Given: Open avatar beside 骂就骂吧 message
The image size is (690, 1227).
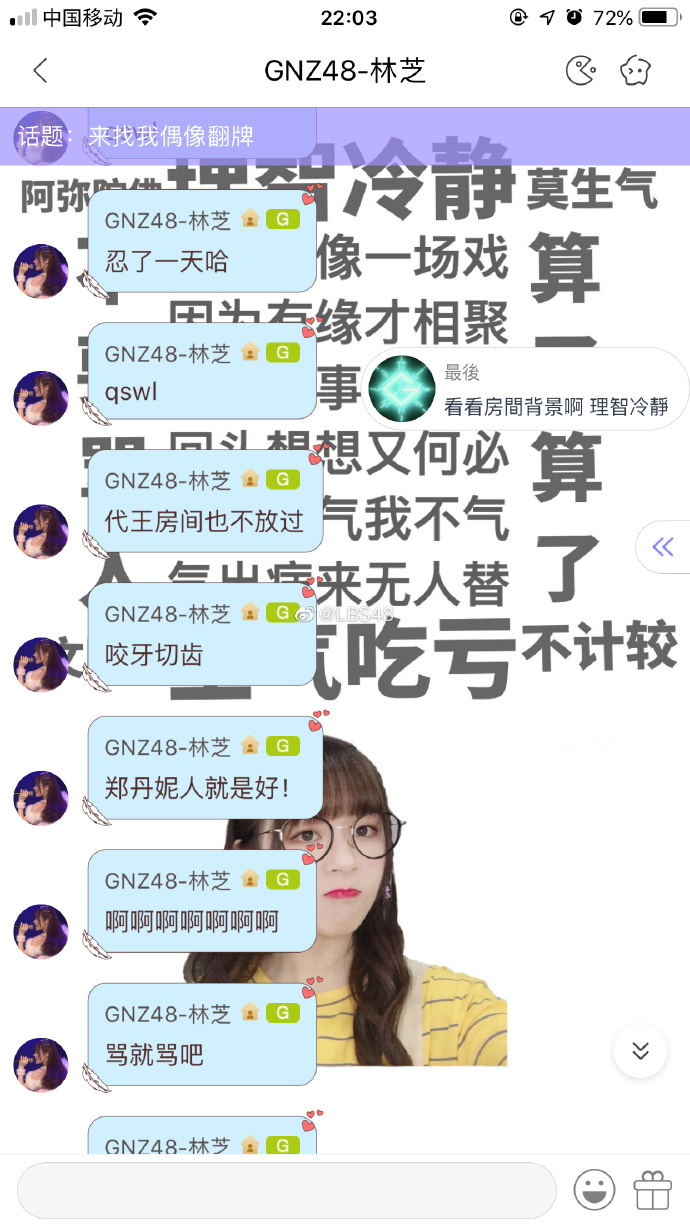Looking at the screenshot, I should click(x=41, y=1063).
